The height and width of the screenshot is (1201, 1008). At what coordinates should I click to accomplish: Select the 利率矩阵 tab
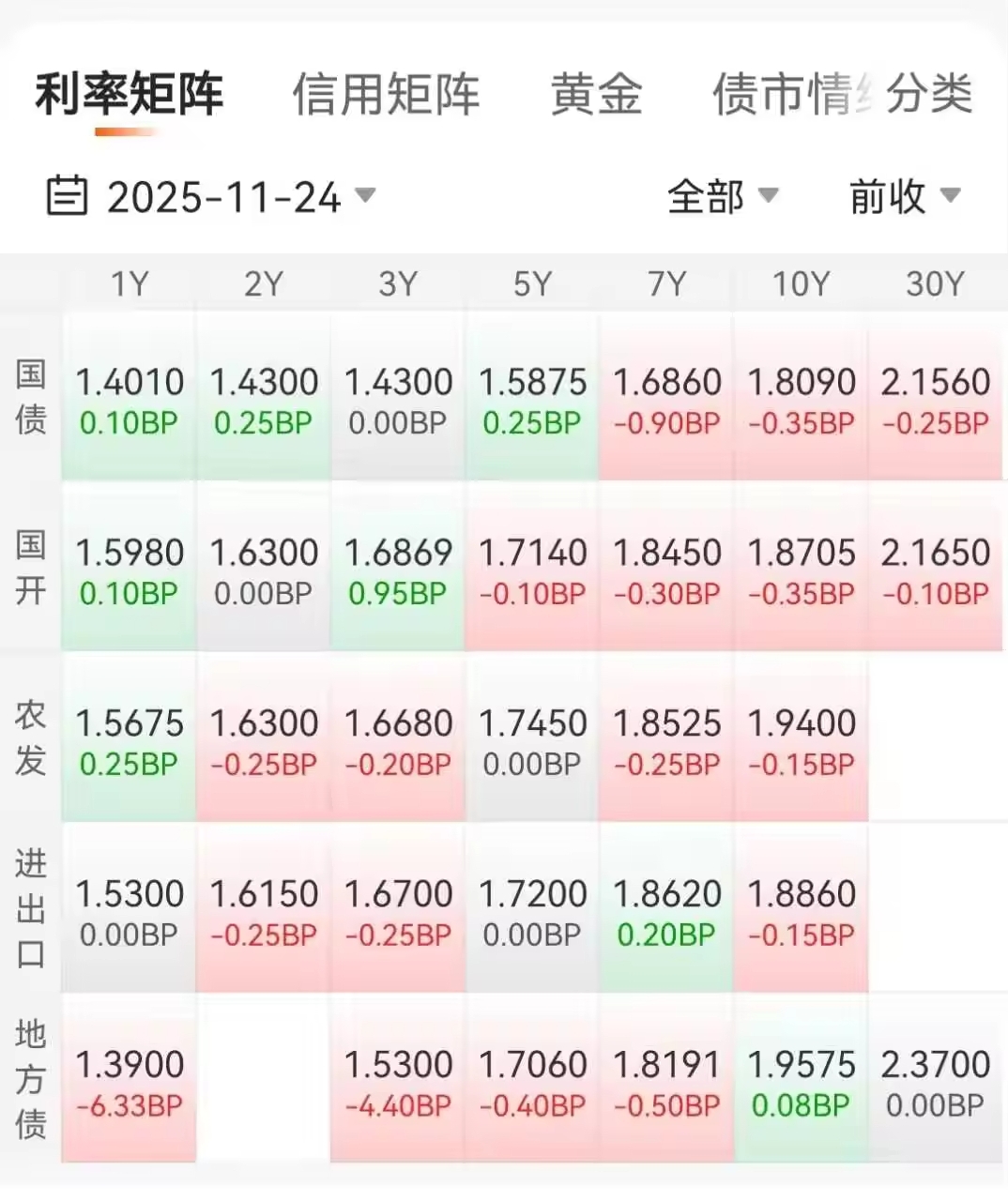130,94
